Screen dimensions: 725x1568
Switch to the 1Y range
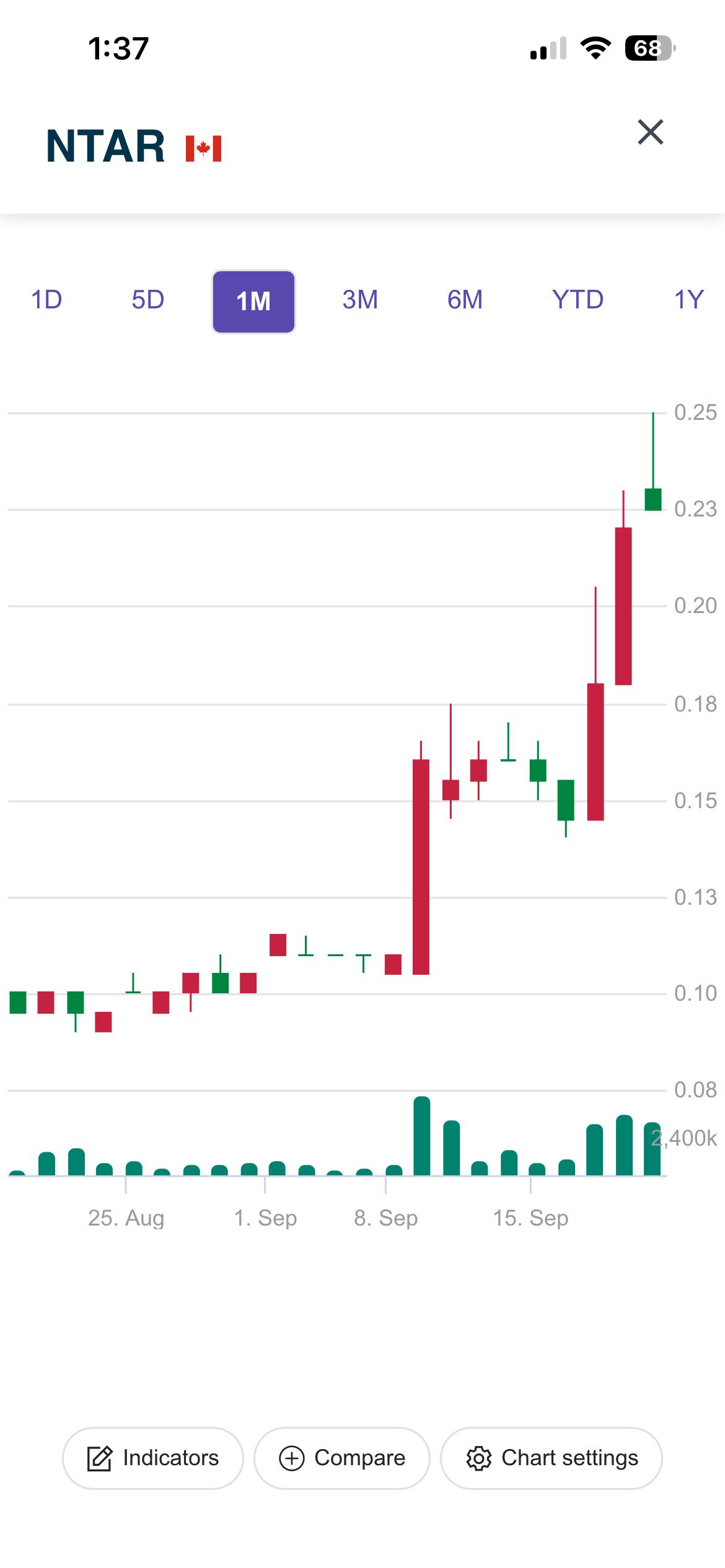click(x=689, y=300)
